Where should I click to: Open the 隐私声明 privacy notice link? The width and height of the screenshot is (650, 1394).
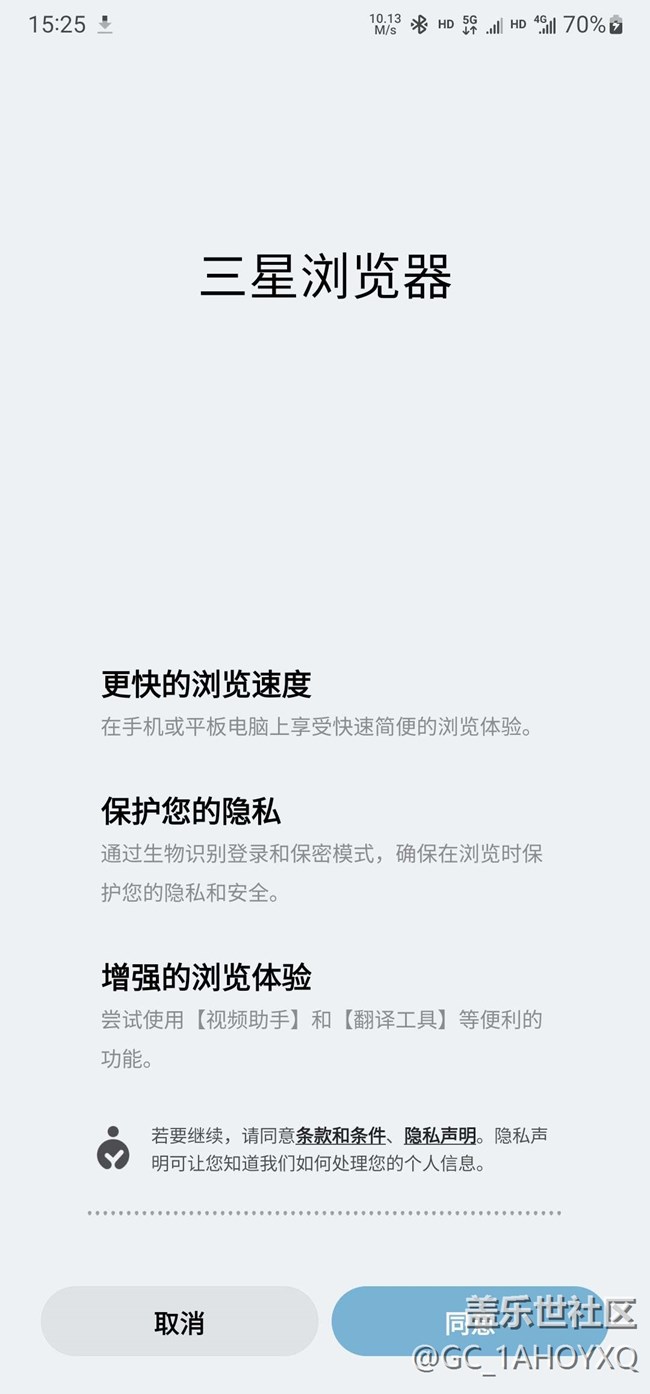pyautogui.click(x=440, y=1136)
